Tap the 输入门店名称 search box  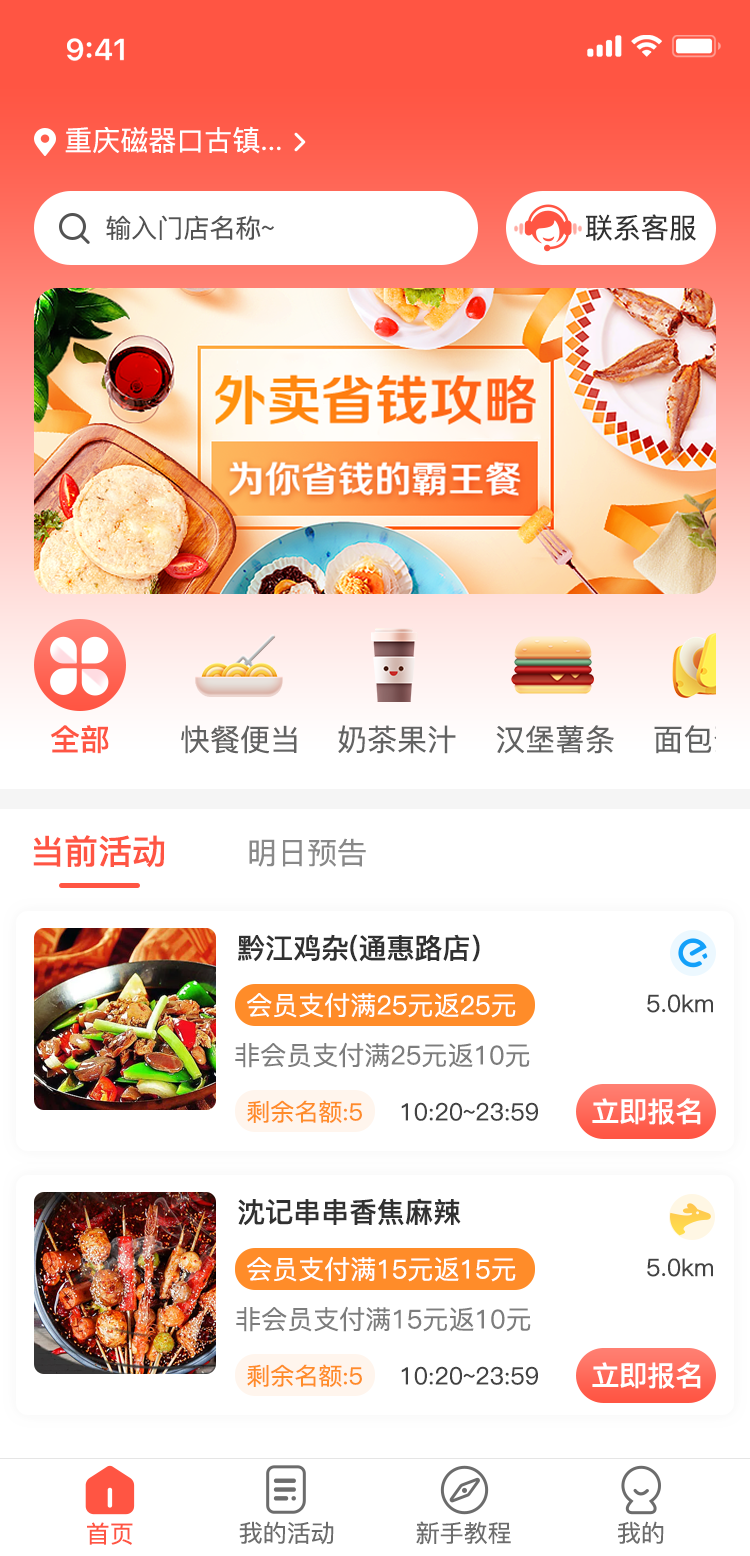click(256, 228)
